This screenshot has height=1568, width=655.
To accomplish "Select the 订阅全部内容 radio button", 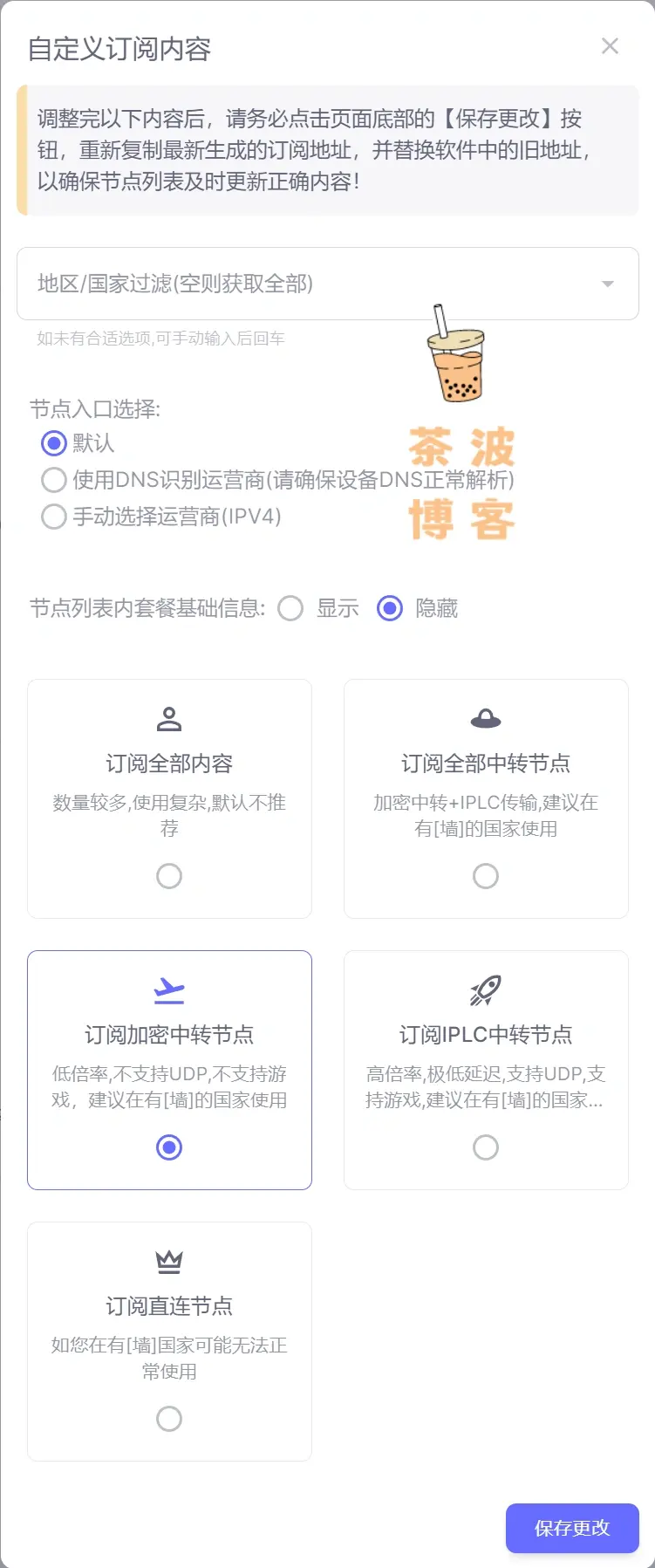I will coord(169,875).
